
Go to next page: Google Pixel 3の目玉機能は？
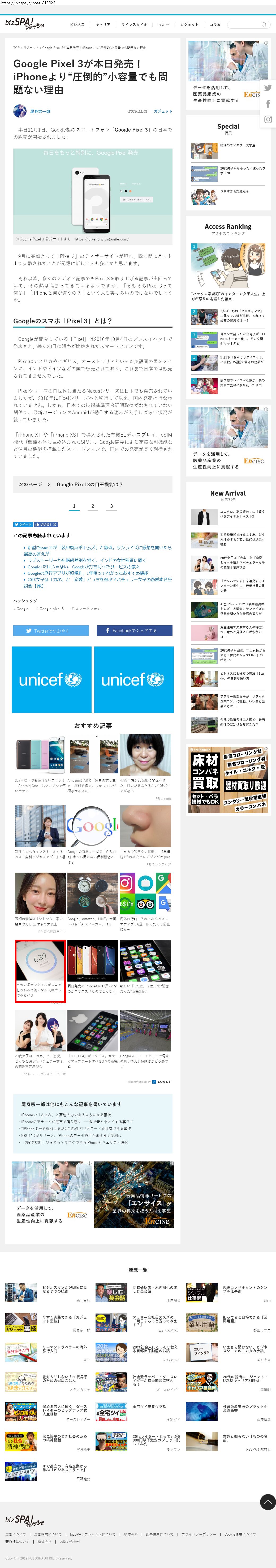coord(92,484)
